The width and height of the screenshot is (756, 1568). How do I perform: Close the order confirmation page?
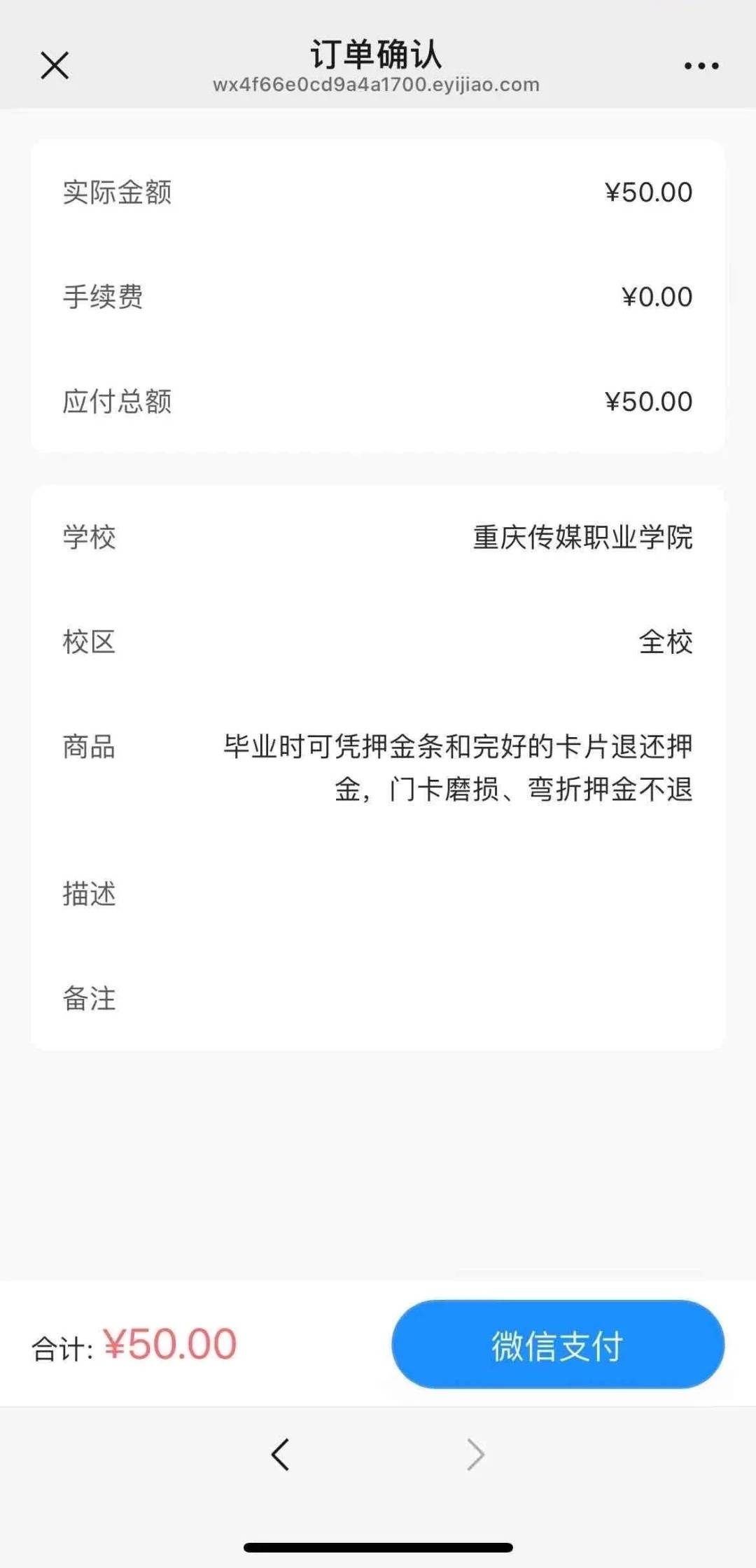[55, 66]
